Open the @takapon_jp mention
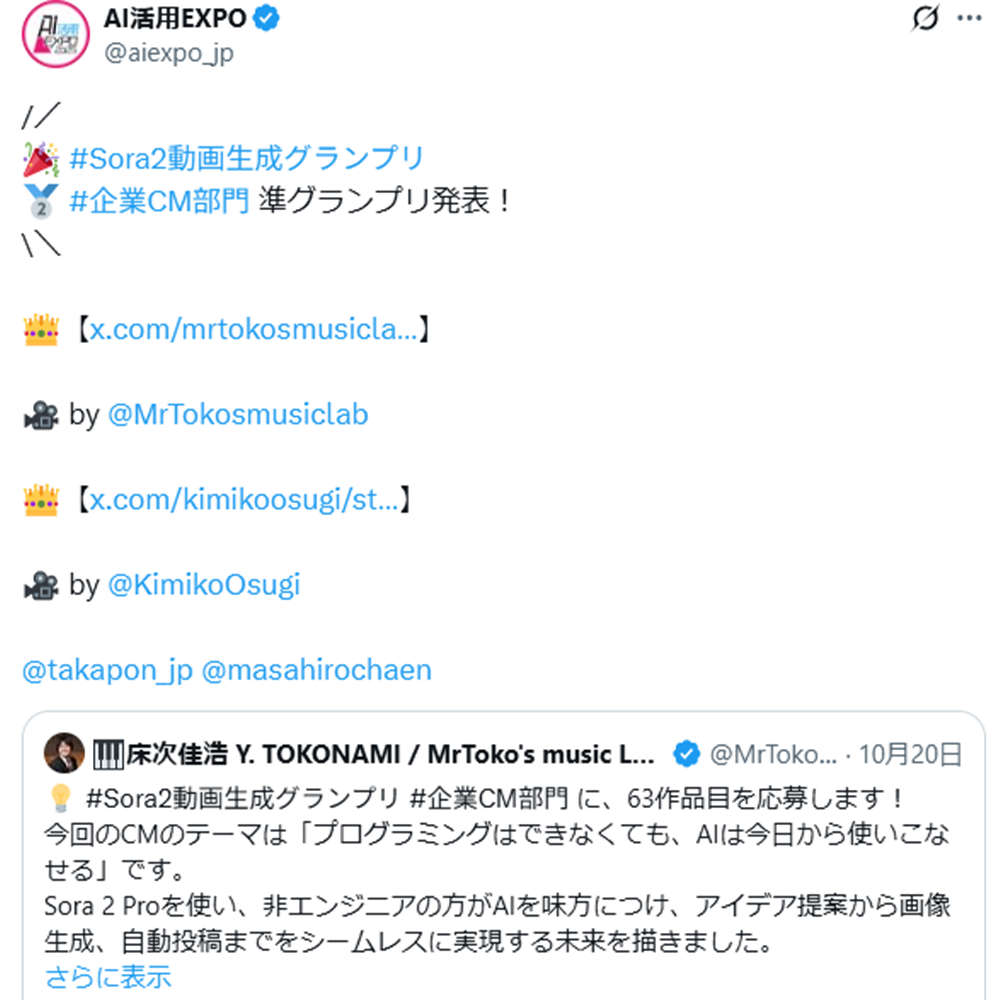Viewport: 1000px width, 1000px height. click(x=106, y=670)
